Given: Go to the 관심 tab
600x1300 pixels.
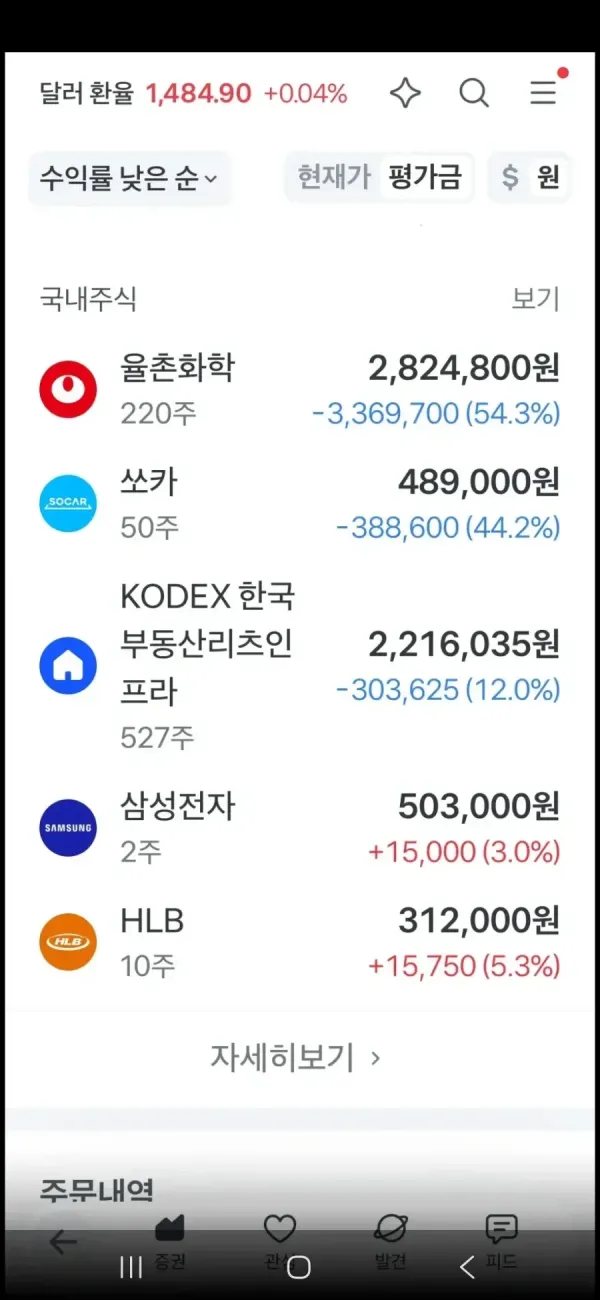Looking at the screenshot, I should click(x=279, y=1242).
